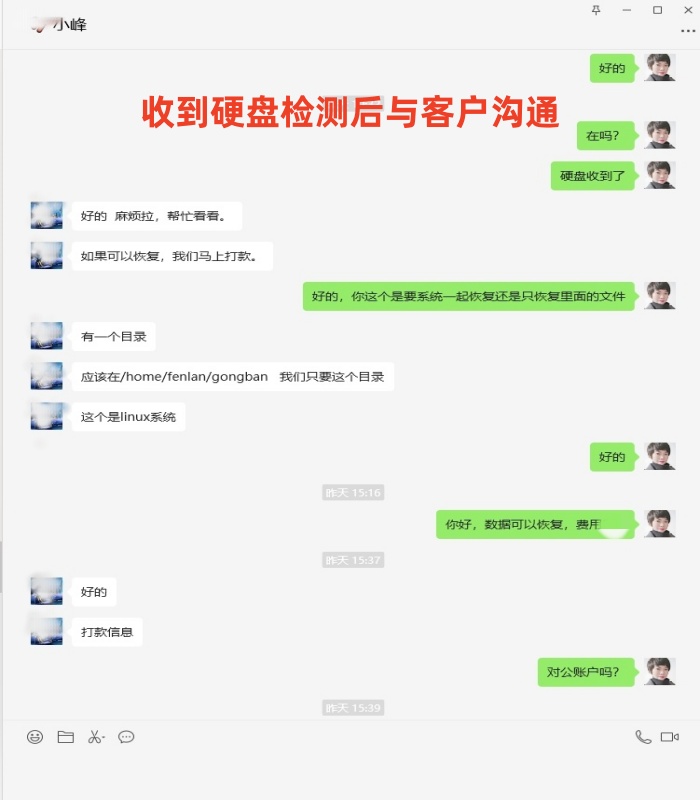700x800 pixels.
Task: Open own avatar beside 对公账户吗？ message
Action: [x=660, y=672]
